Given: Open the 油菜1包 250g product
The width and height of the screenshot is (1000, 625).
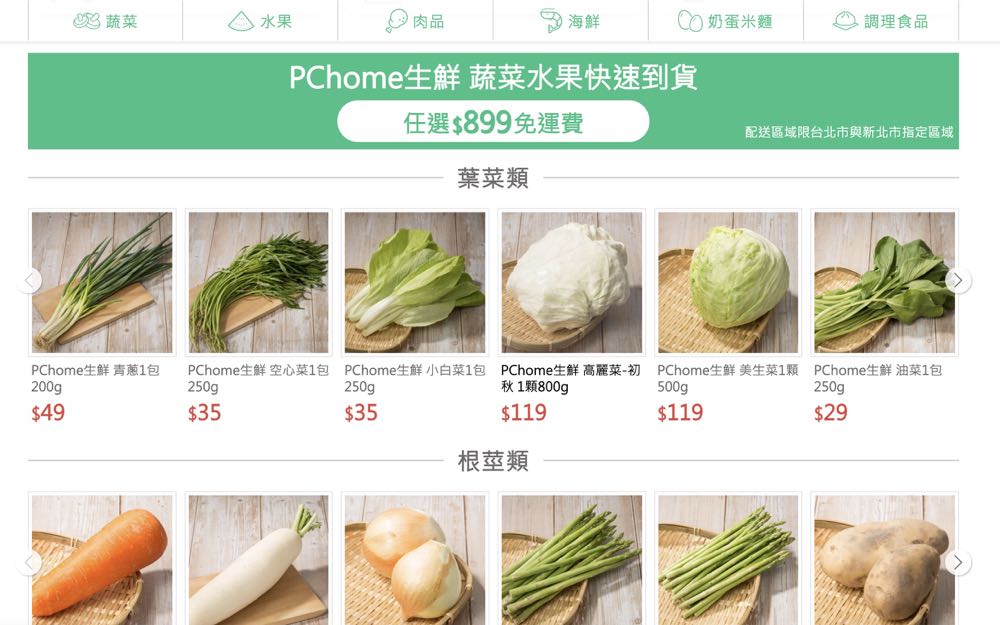Looking at the screenshot, I should coord(884,283).
